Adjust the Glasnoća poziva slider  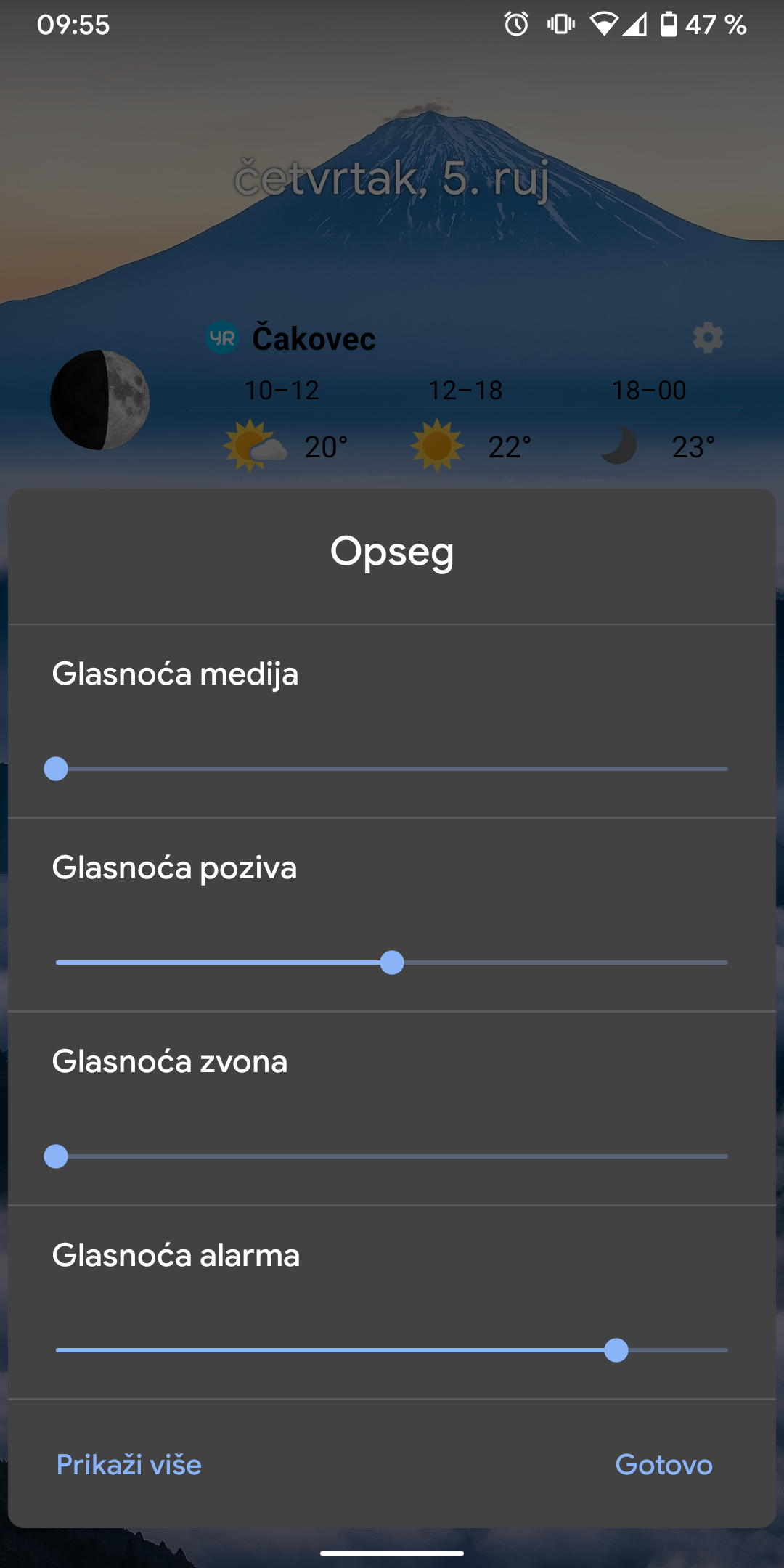pyautogui.click(x=392, y=963)
